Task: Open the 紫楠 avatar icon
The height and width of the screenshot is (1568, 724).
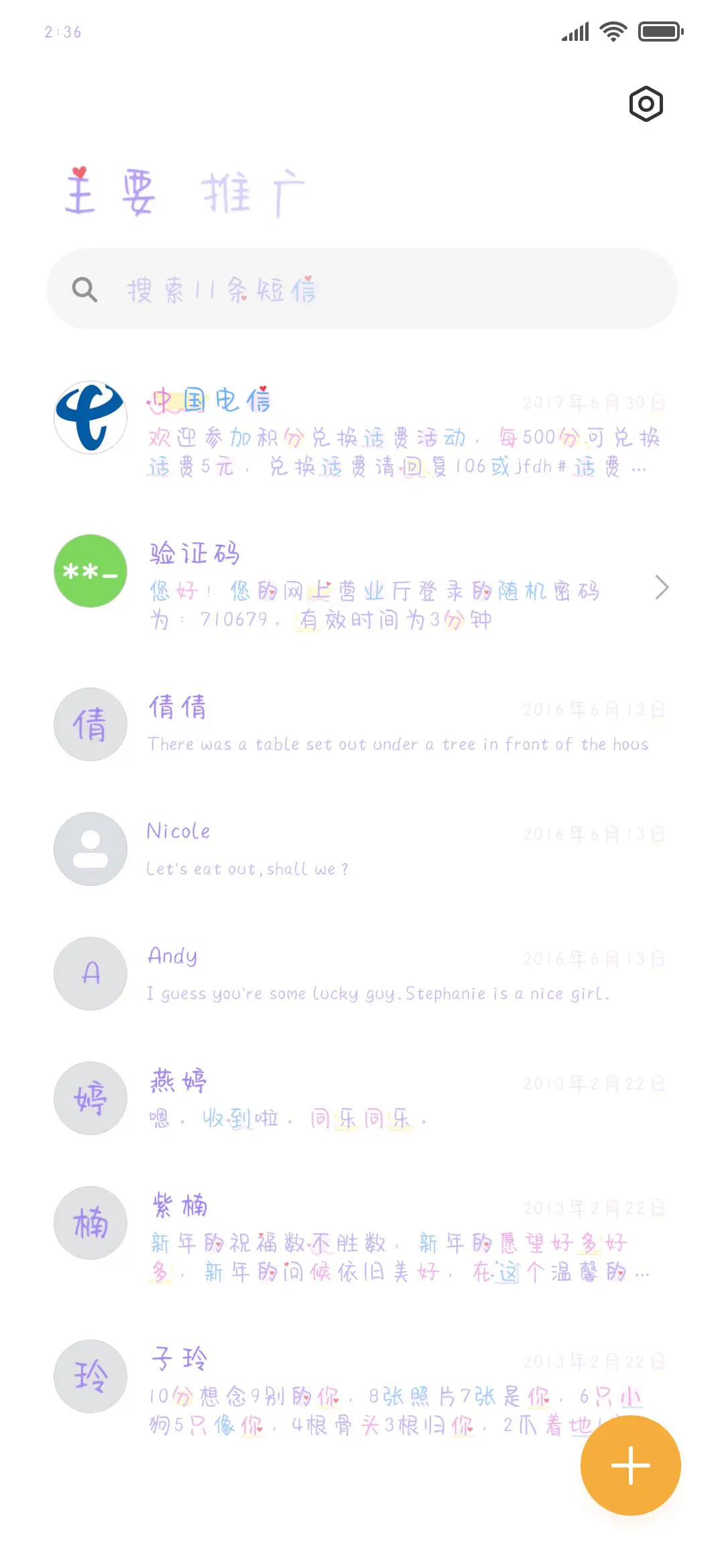Action: point(90,1223)
